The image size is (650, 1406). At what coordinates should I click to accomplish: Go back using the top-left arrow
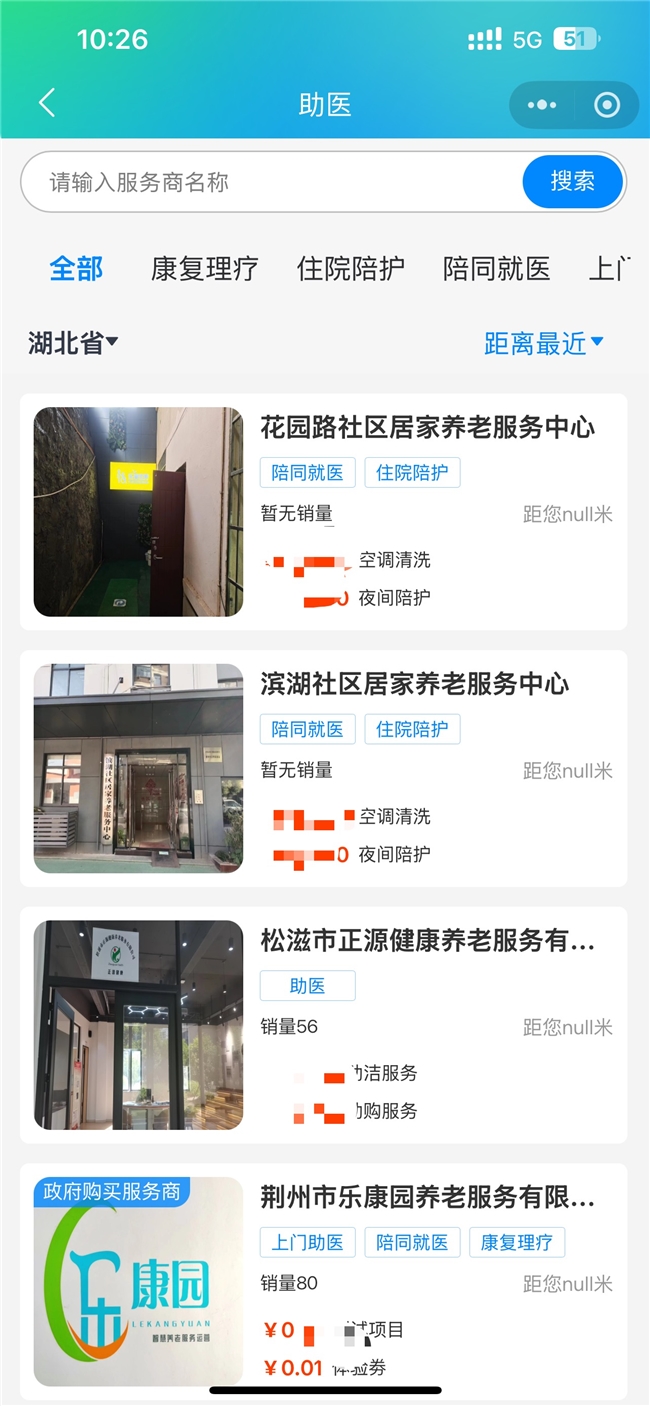pyautogui.click(x=46, y=104)
